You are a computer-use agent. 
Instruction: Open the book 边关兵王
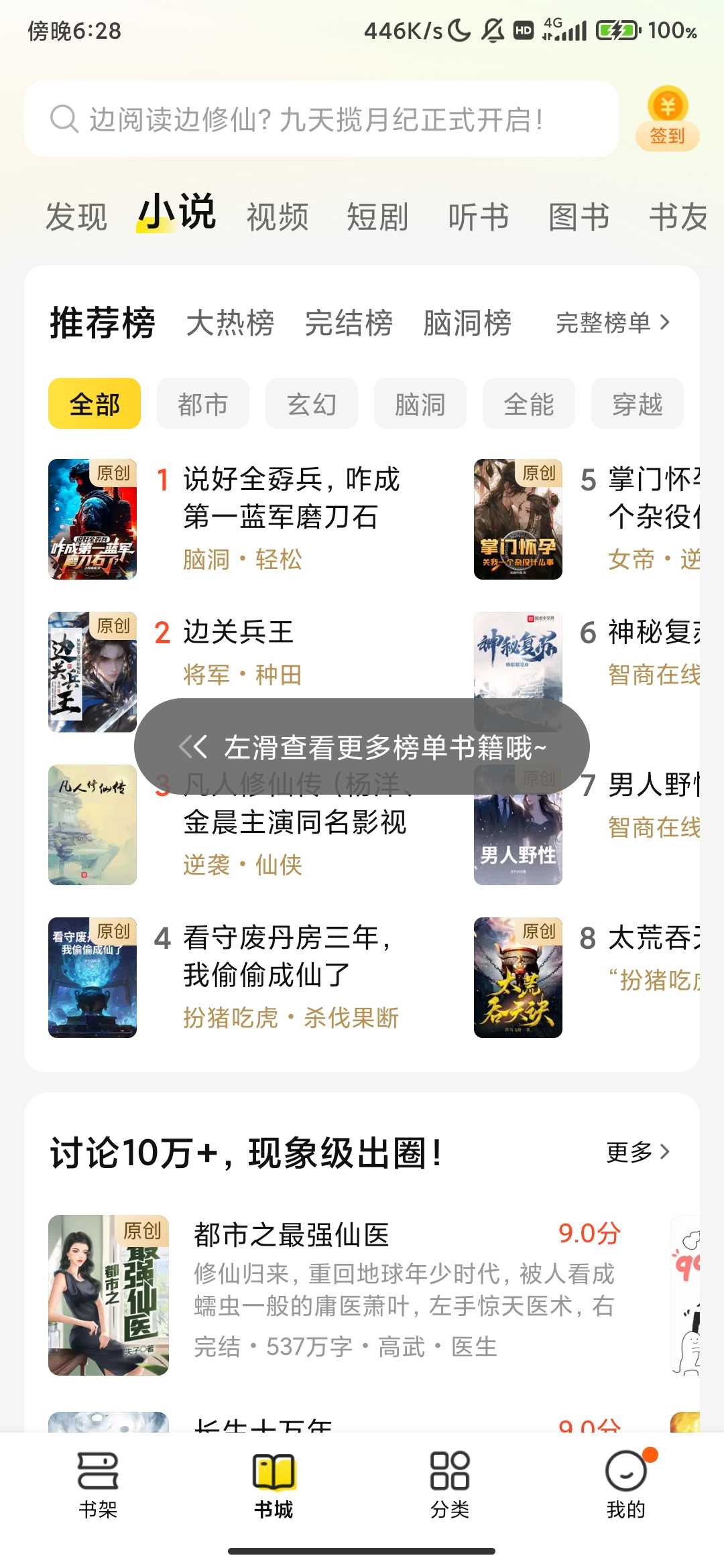(238, 633)
